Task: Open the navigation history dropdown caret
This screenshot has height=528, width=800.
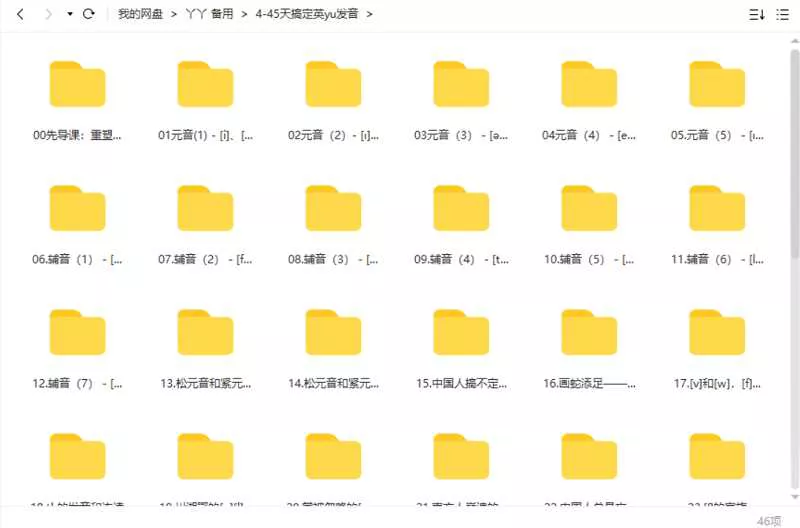Action: [x=69, y=14]
